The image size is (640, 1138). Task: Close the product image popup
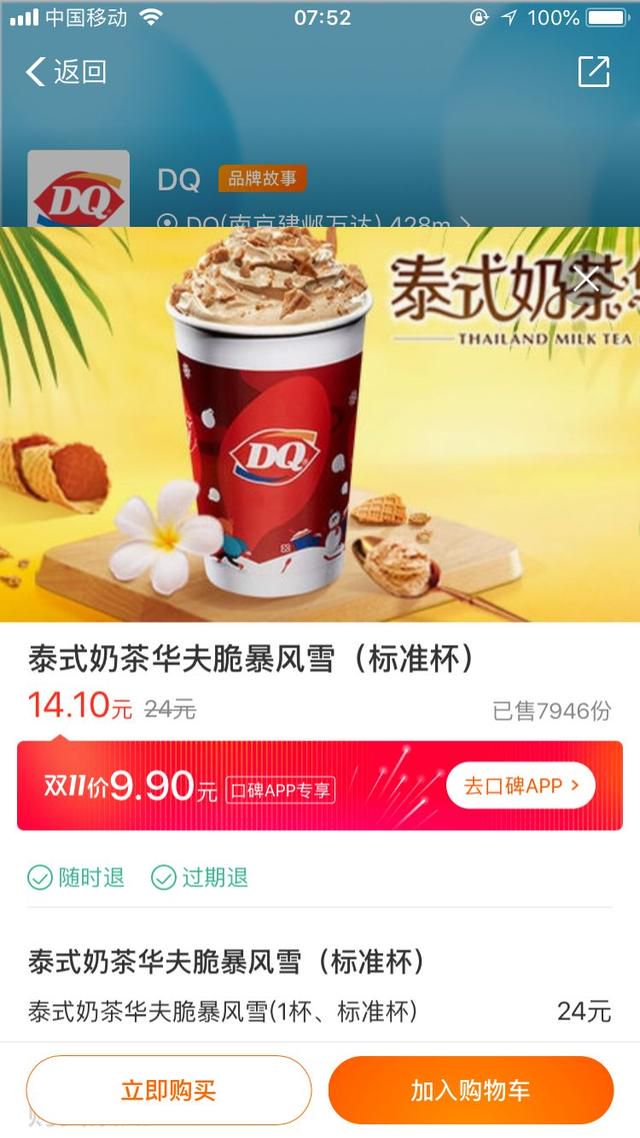click(x=586, y=279)
